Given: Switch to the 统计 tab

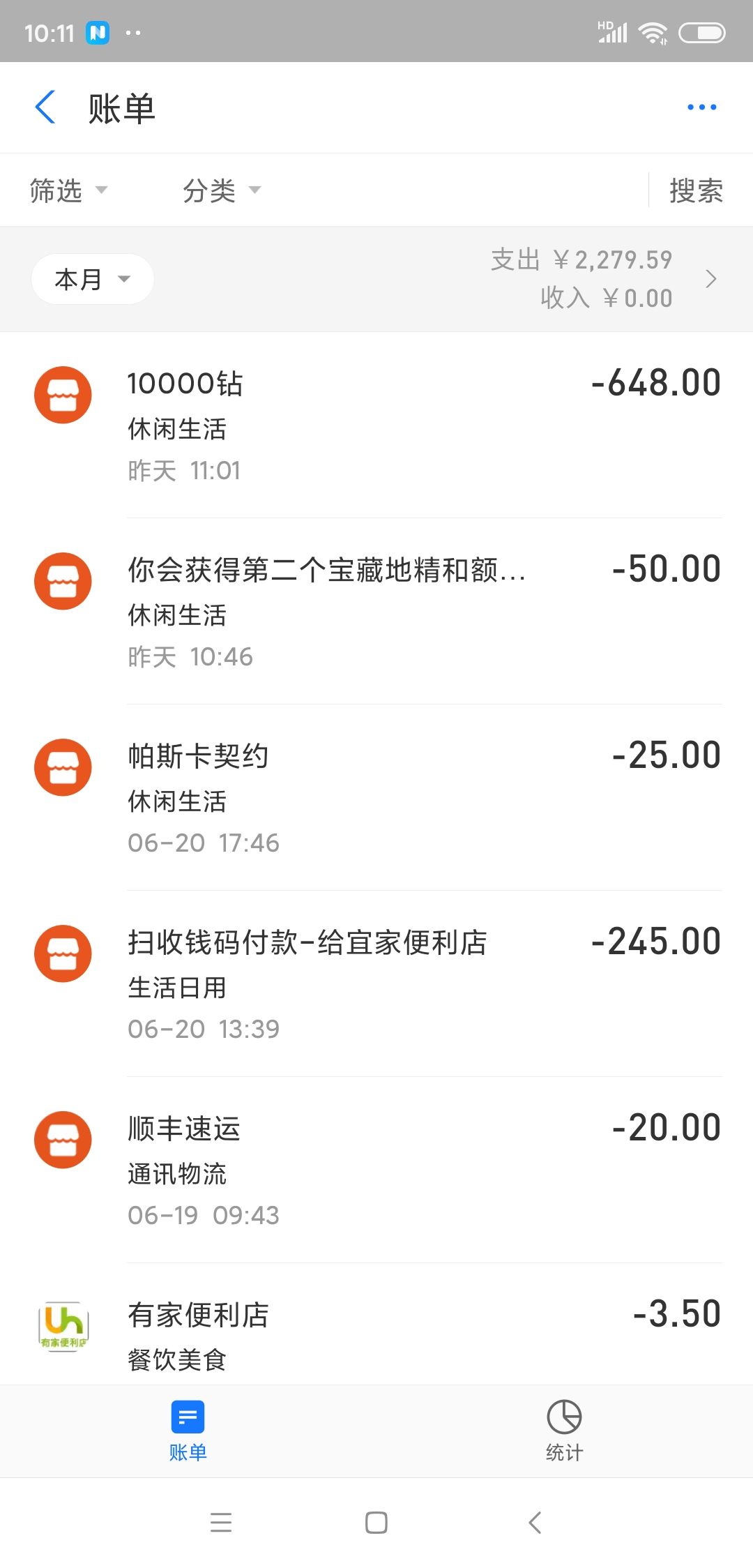Looking at the screenshot, I should pos(564,1431).
